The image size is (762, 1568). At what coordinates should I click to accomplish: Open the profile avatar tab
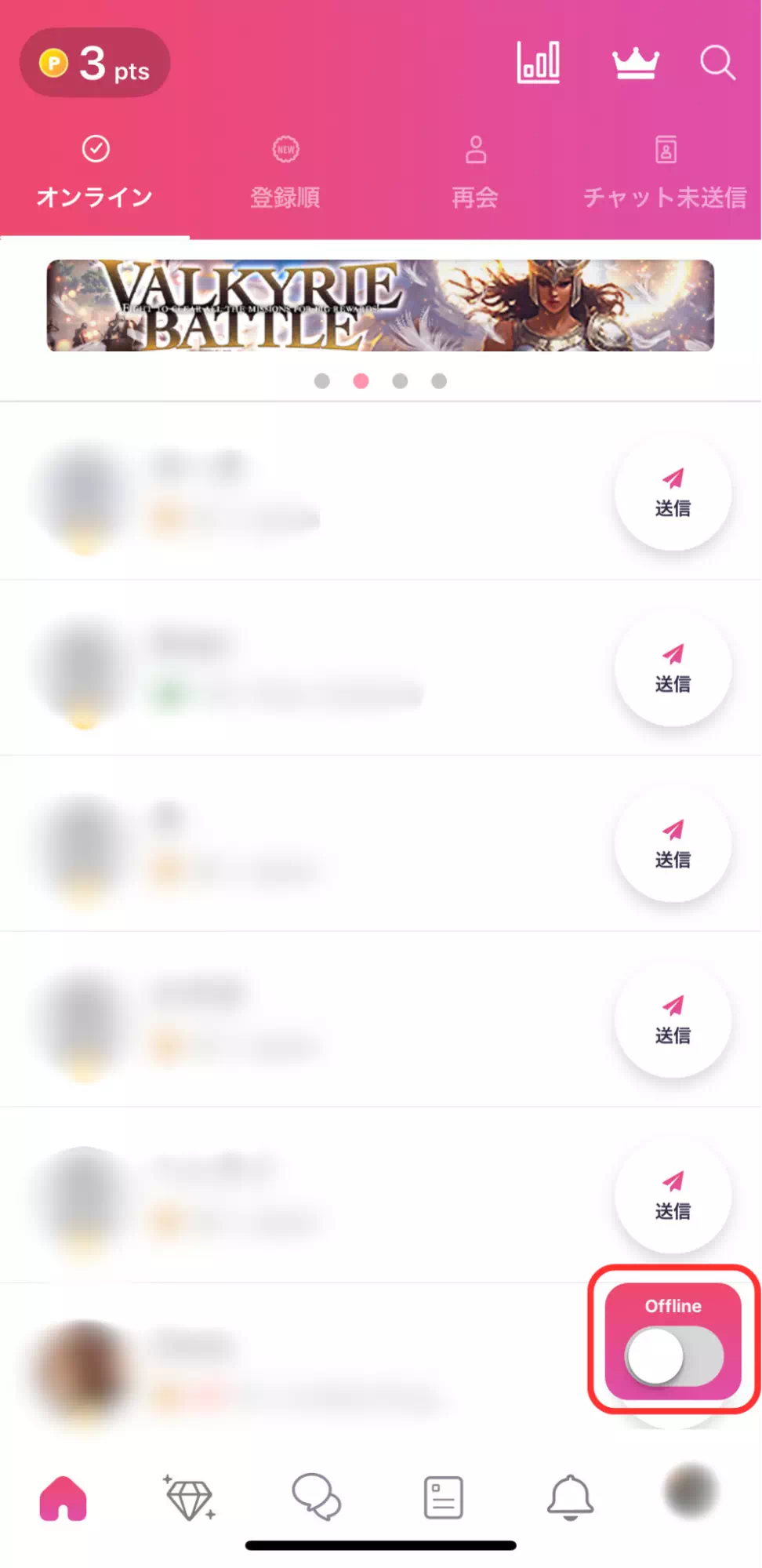coord(691,1491)
